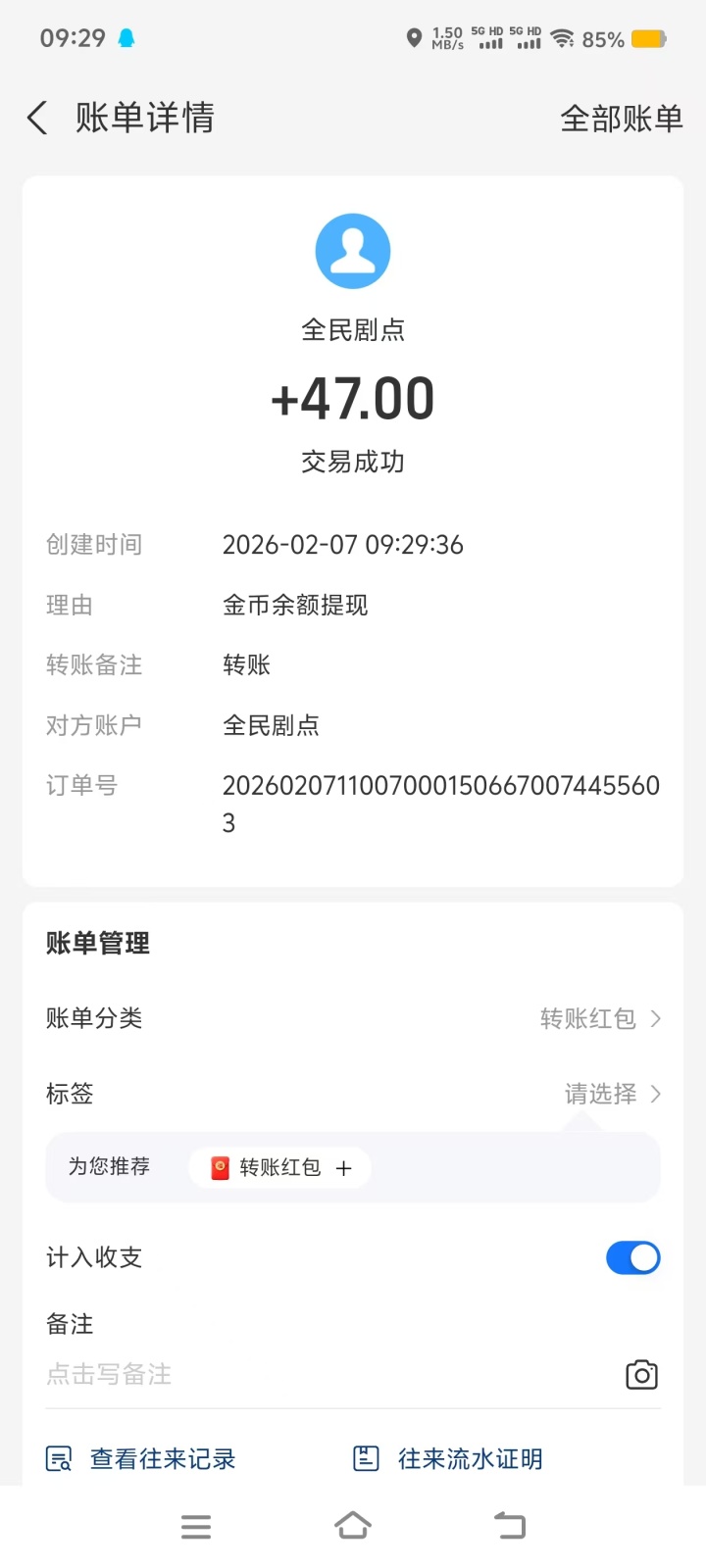This screenshot has width=706, height=1568.
Task: Click the back arrow to exit bill details
Action: click(36, 118)
